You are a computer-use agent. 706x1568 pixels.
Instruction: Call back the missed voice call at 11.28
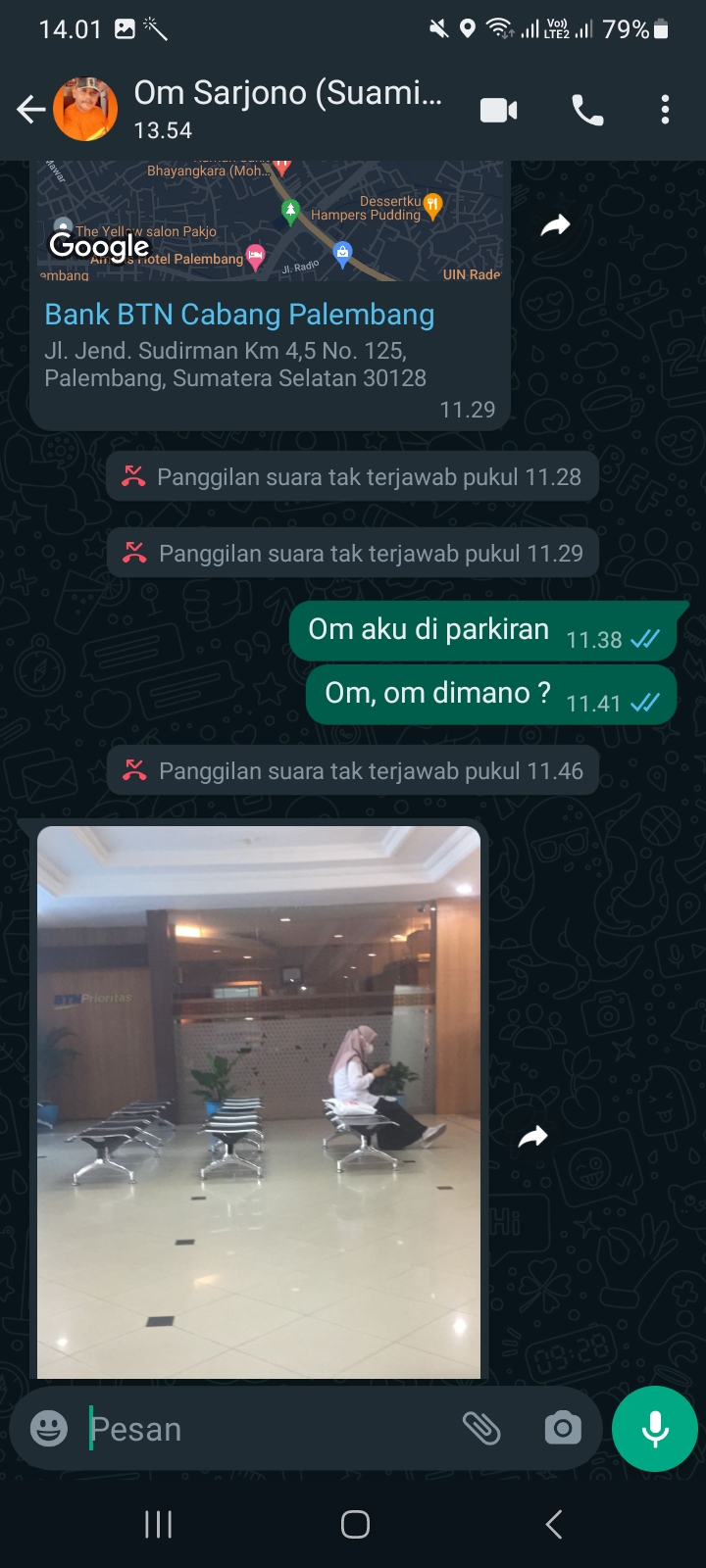(352, 477)
